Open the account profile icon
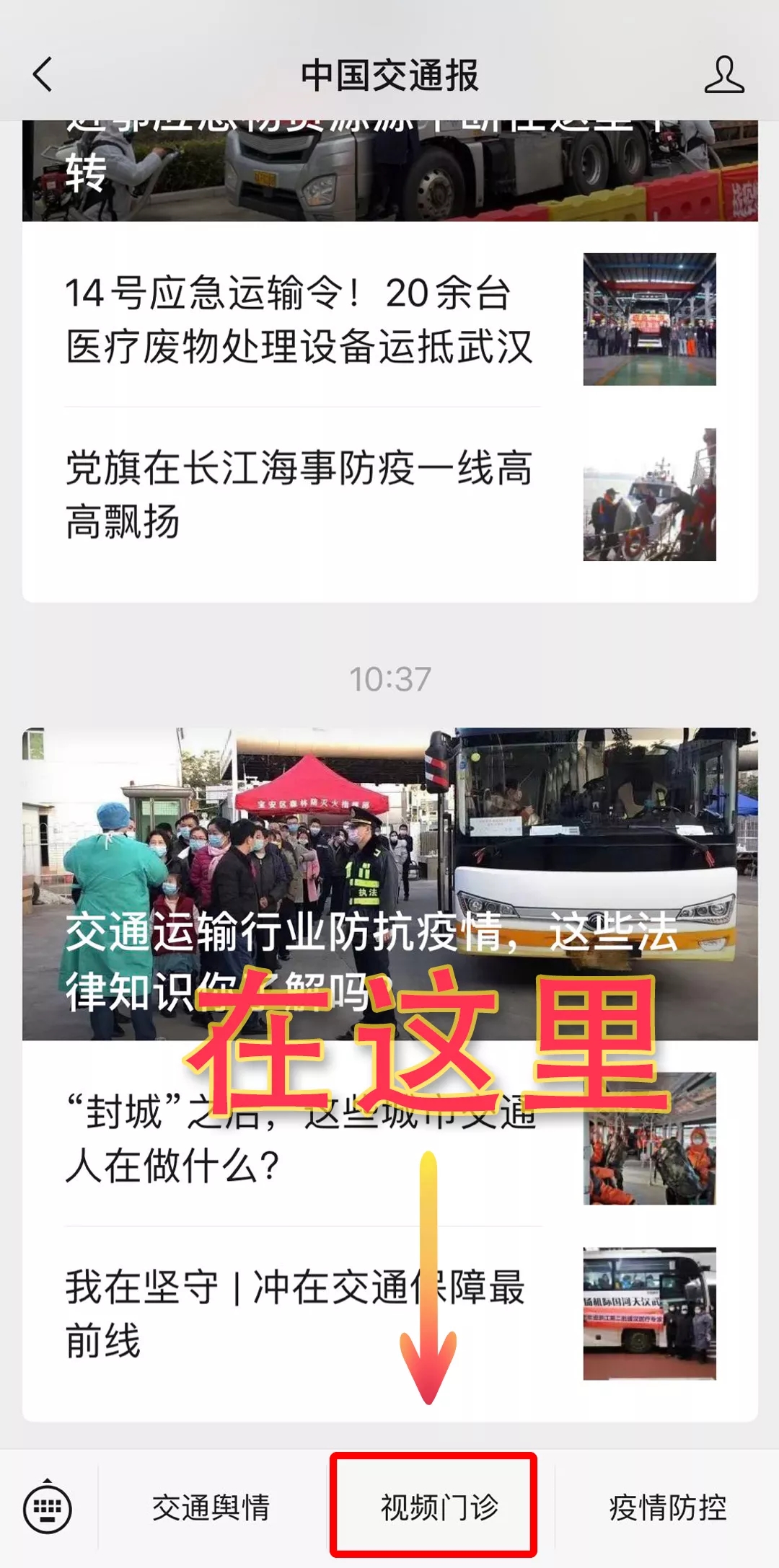 tap(723, 75)
